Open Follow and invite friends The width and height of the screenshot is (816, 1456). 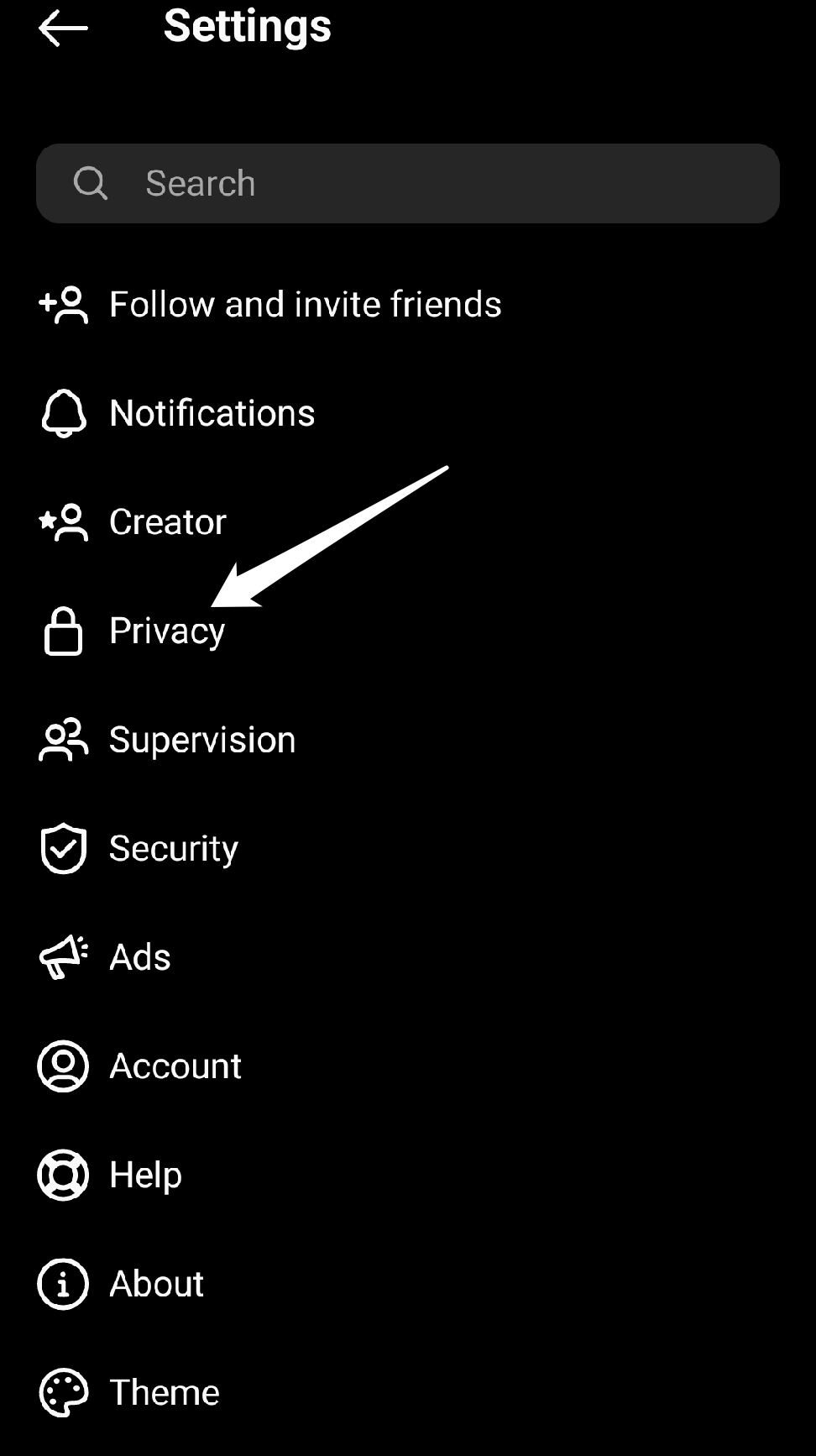(305, 305)
